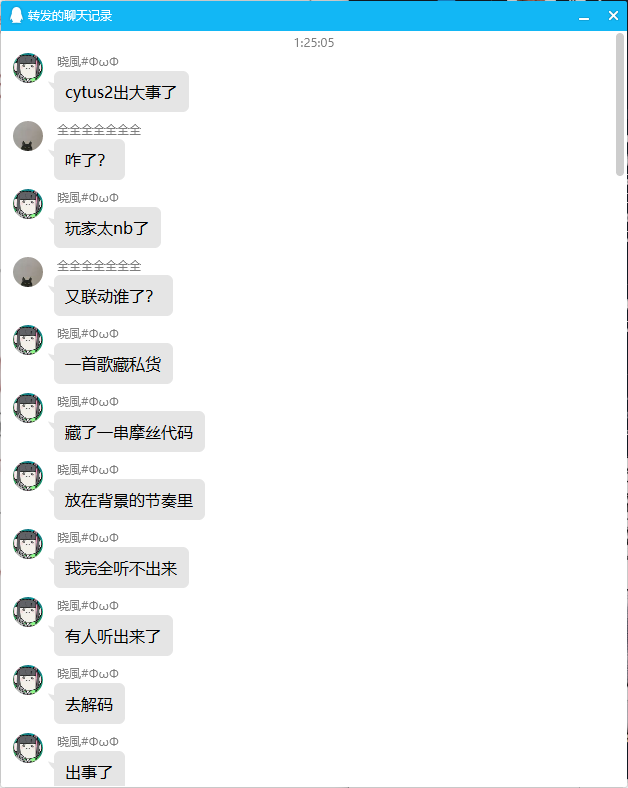Viewport: 628px width, 788px height.
Task: Open avatar beside message cytus2出大事了
Action: [28, 68]
